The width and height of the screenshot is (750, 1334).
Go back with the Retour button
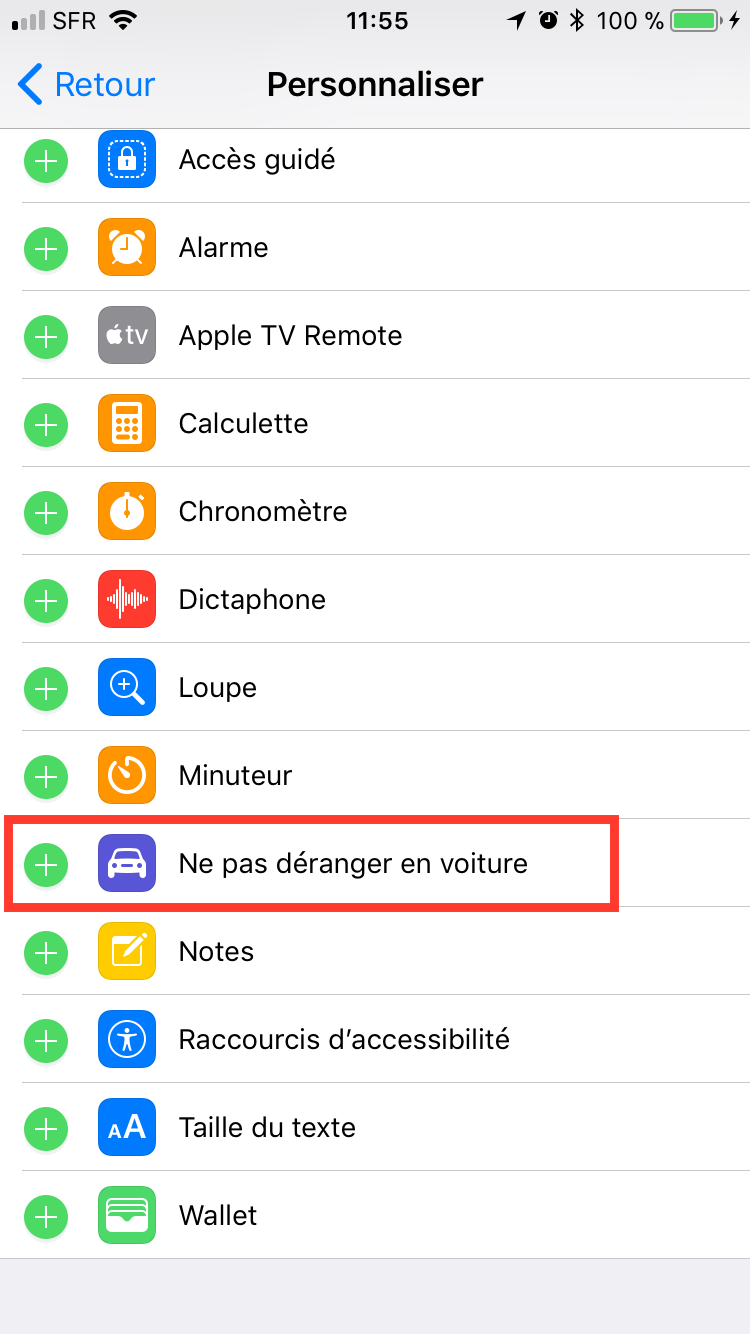86,85
